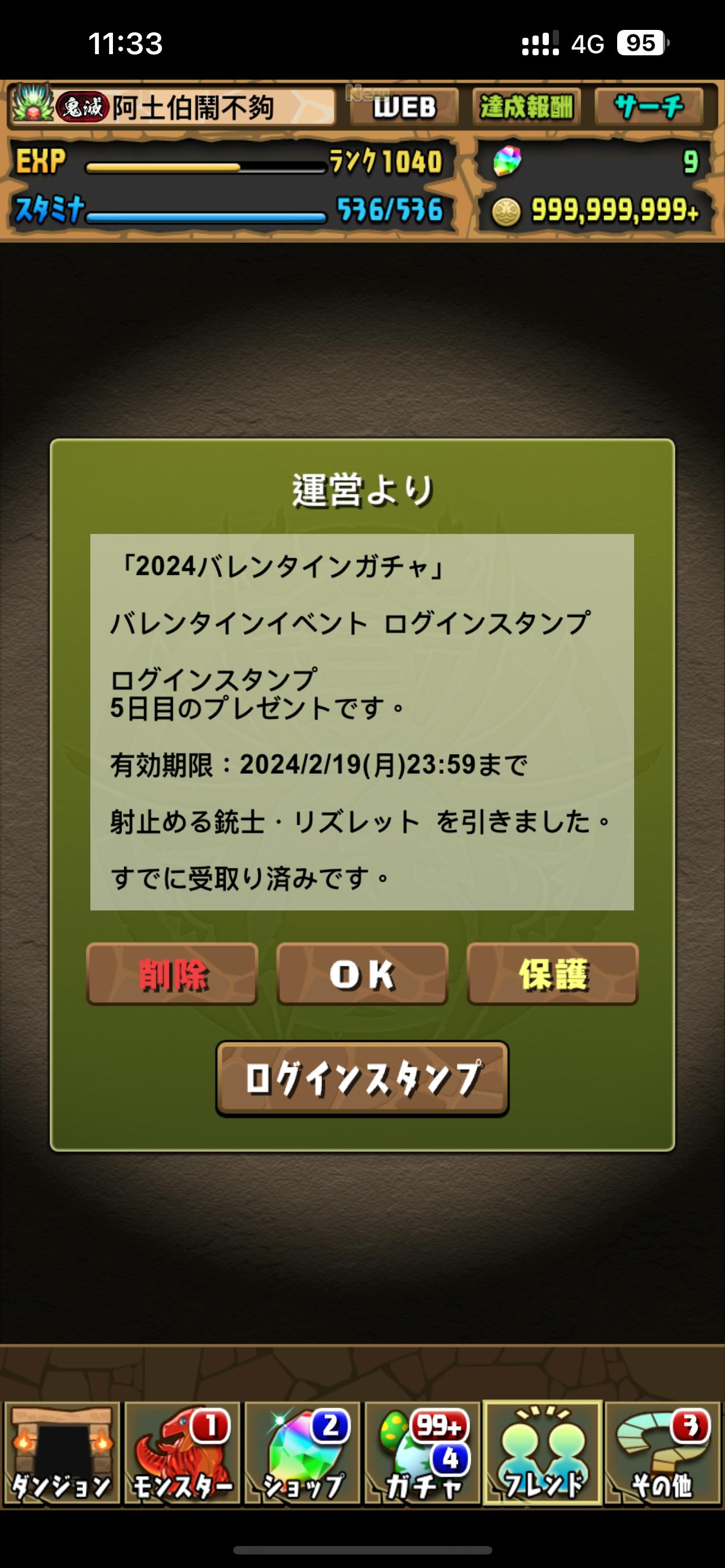Open the サーチ search button
Image resolution: width=725 pixels, height=1568 pixels.
pyautogui.click(x=649, y=107)
